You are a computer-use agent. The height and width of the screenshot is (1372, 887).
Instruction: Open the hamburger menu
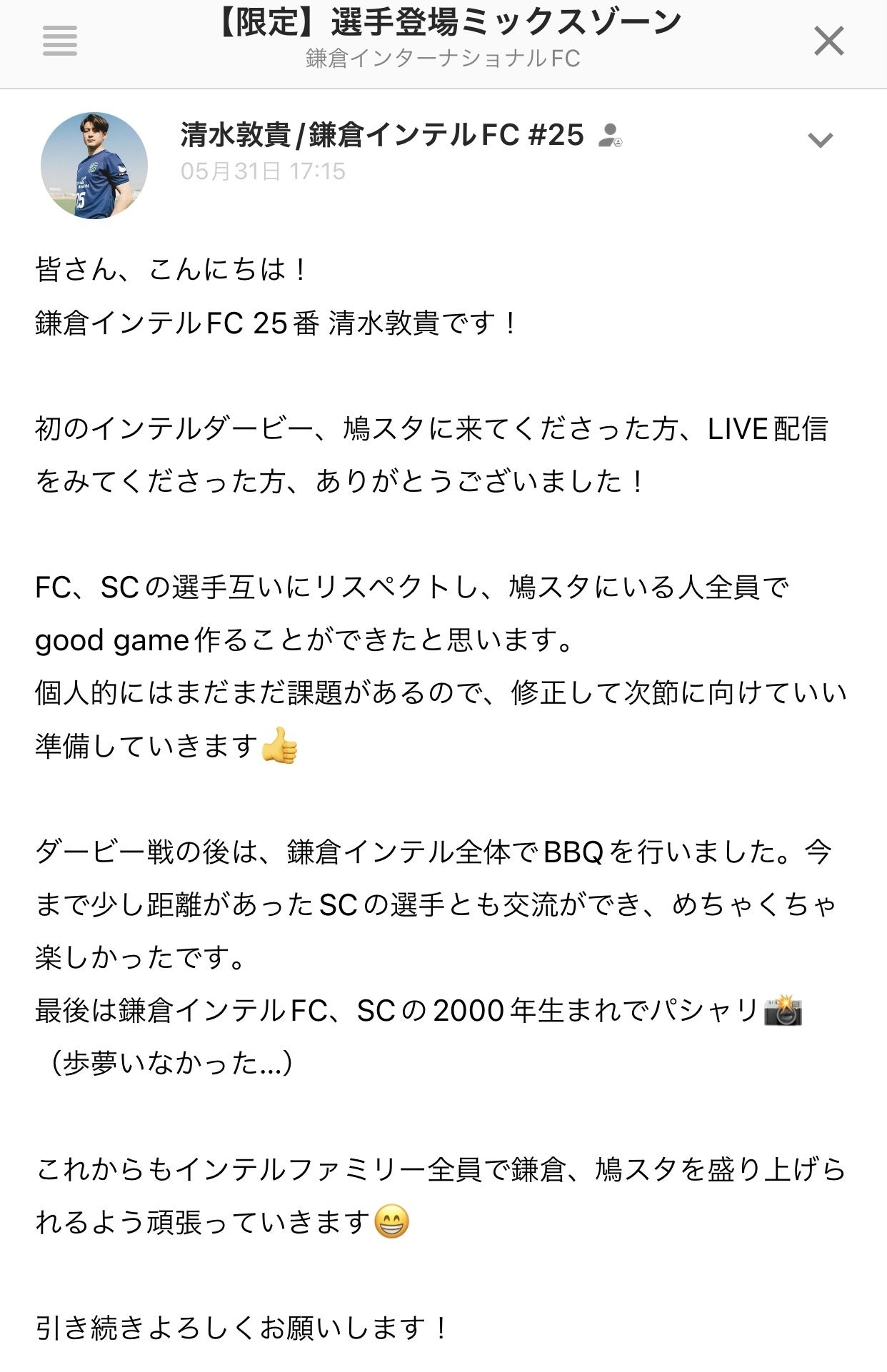(60, 41)
